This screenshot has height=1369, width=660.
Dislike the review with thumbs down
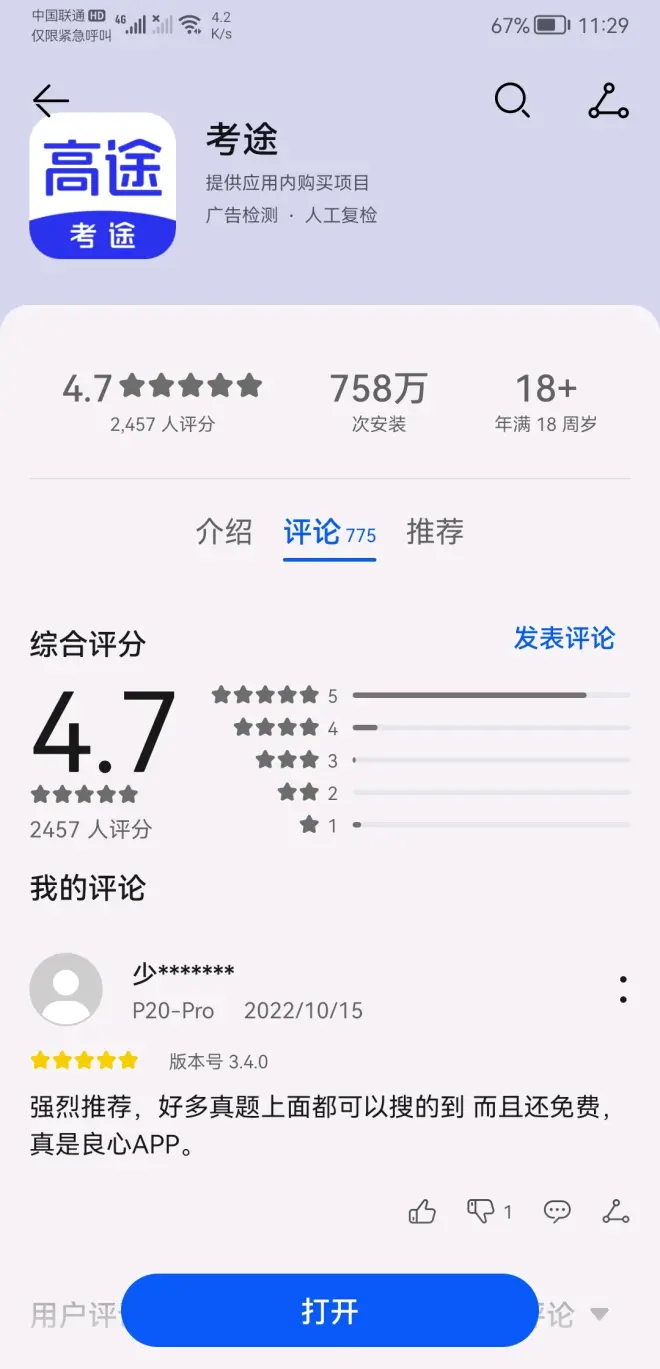click(x=481, y=1212)
